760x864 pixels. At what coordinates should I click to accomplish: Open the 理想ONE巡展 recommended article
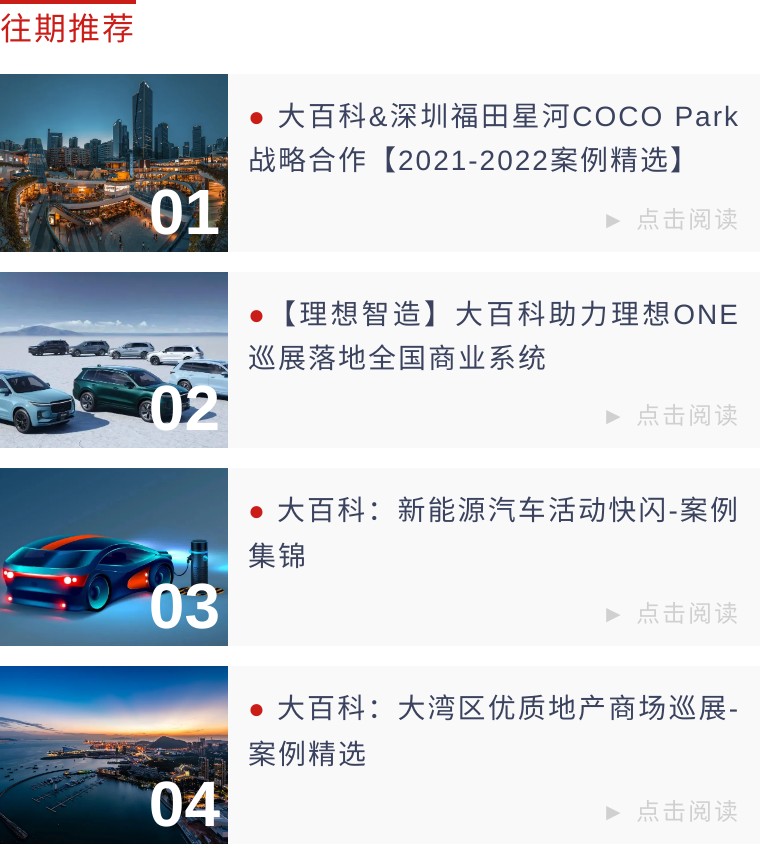493,336
